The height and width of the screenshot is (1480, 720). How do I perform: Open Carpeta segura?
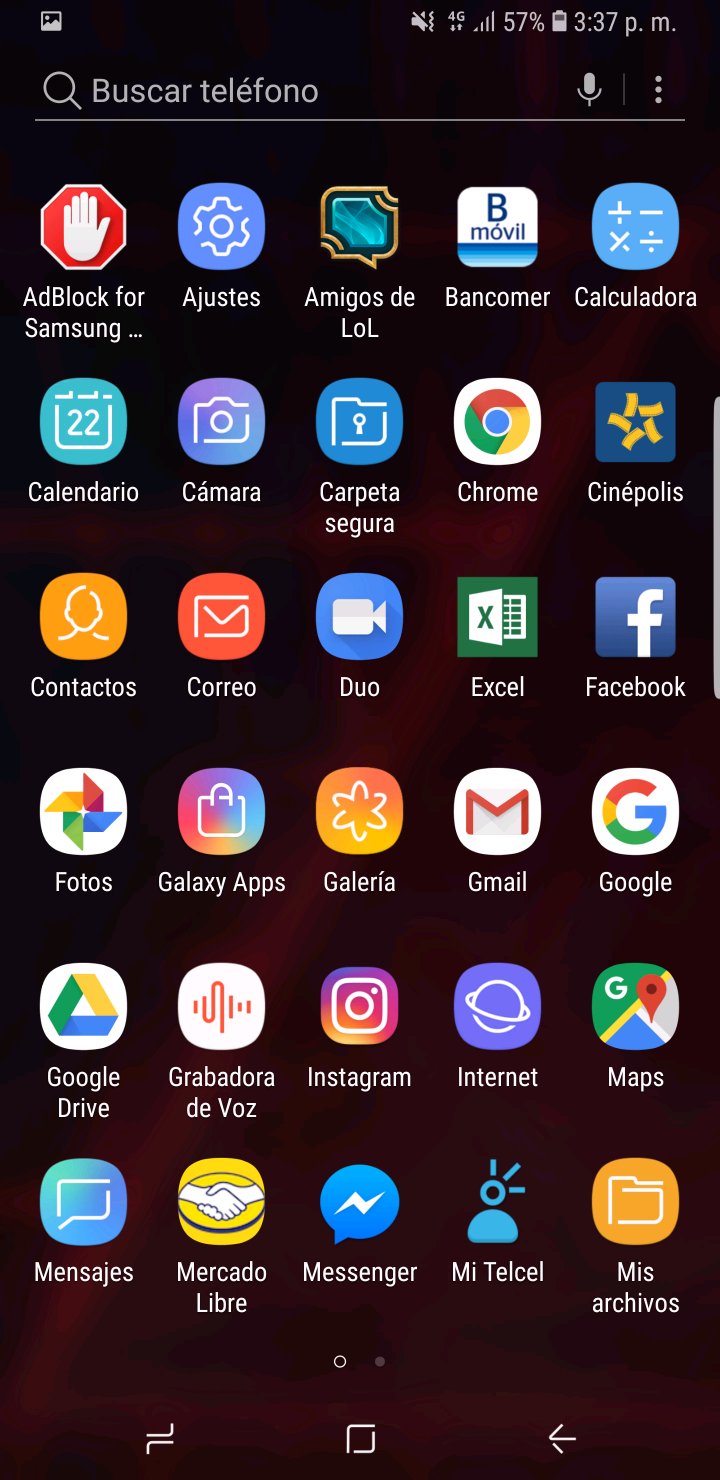tap(359, 421)
